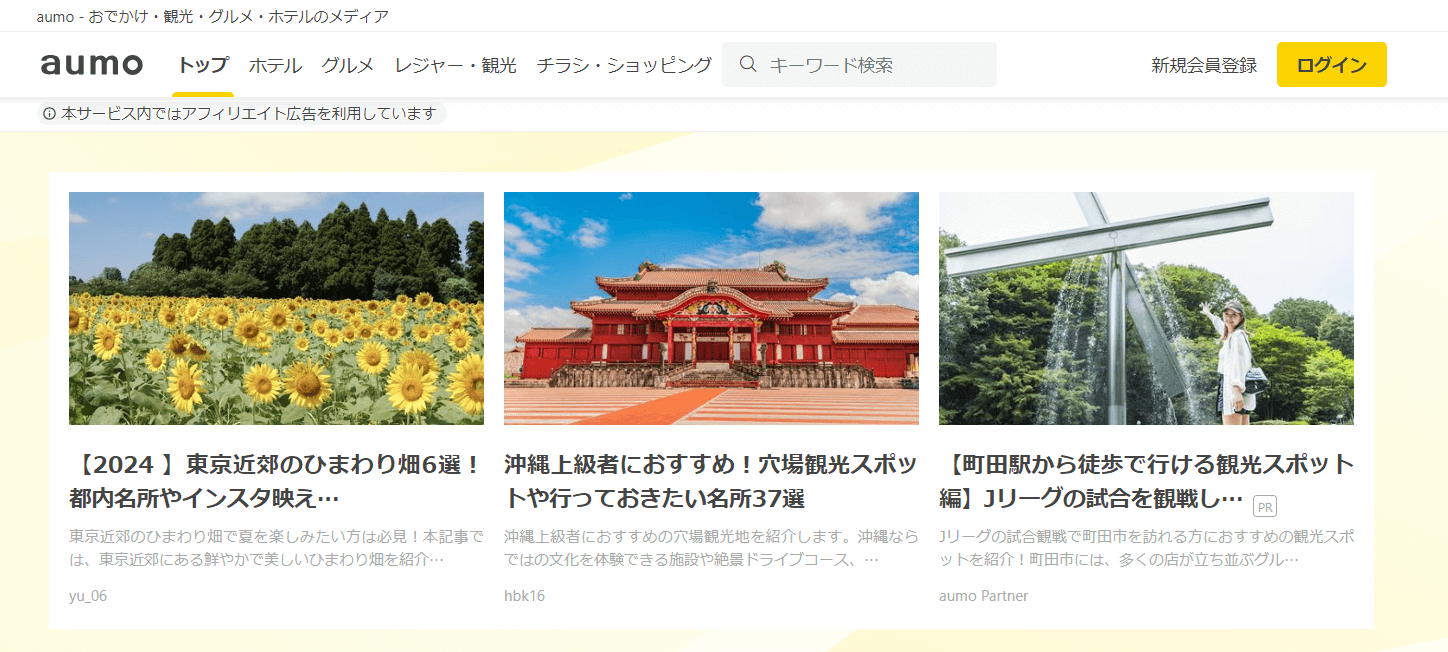Switch to the トップ tab
Screen dimensions: 1448x652
(x=204, y=66)
